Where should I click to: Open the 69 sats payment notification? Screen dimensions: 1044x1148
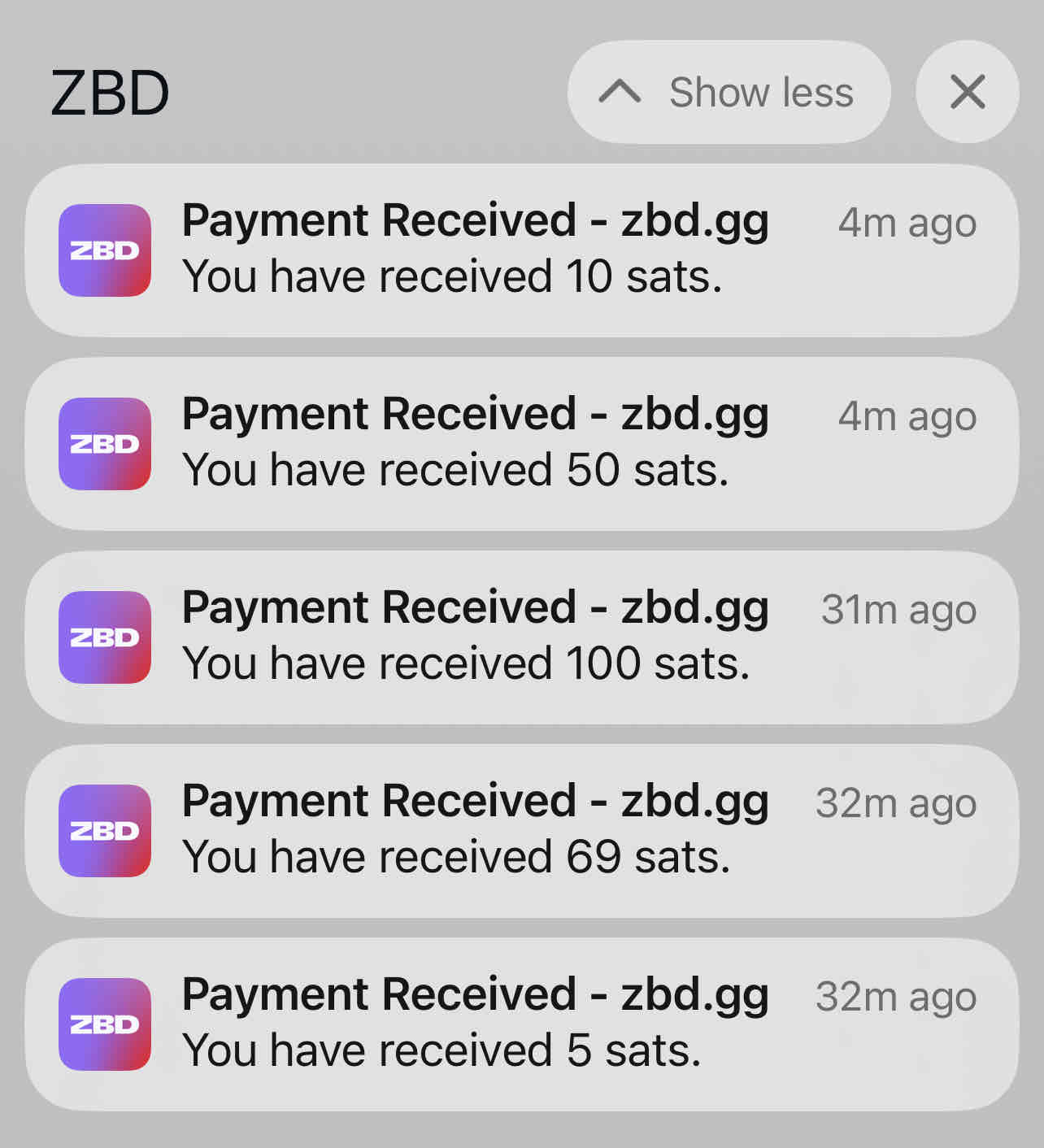pos(520,831)
